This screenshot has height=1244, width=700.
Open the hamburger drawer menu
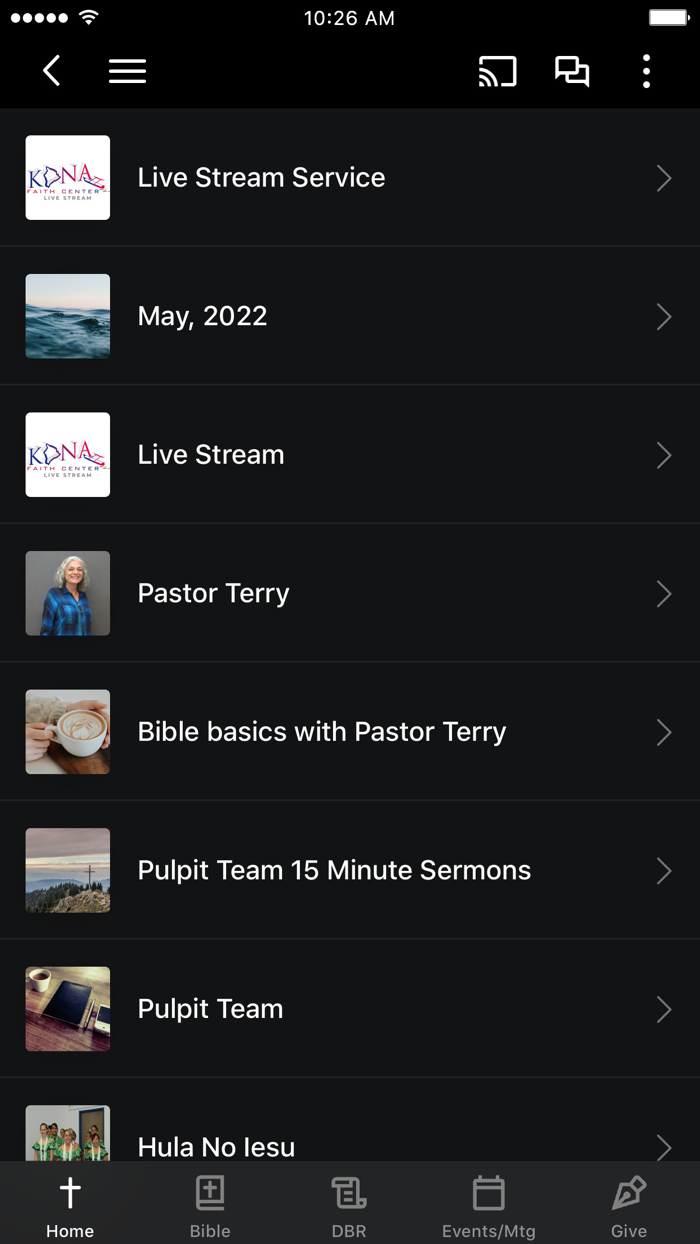click(x=127, y=71)
